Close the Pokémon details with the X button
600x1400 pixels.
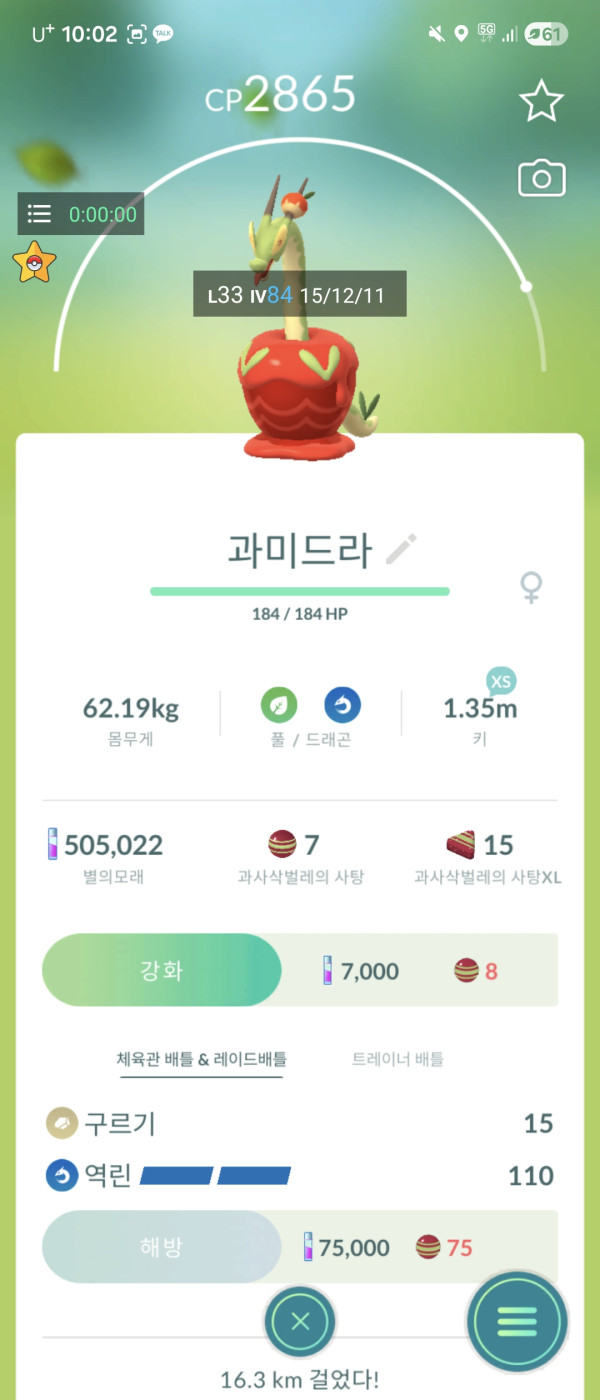299,1321
